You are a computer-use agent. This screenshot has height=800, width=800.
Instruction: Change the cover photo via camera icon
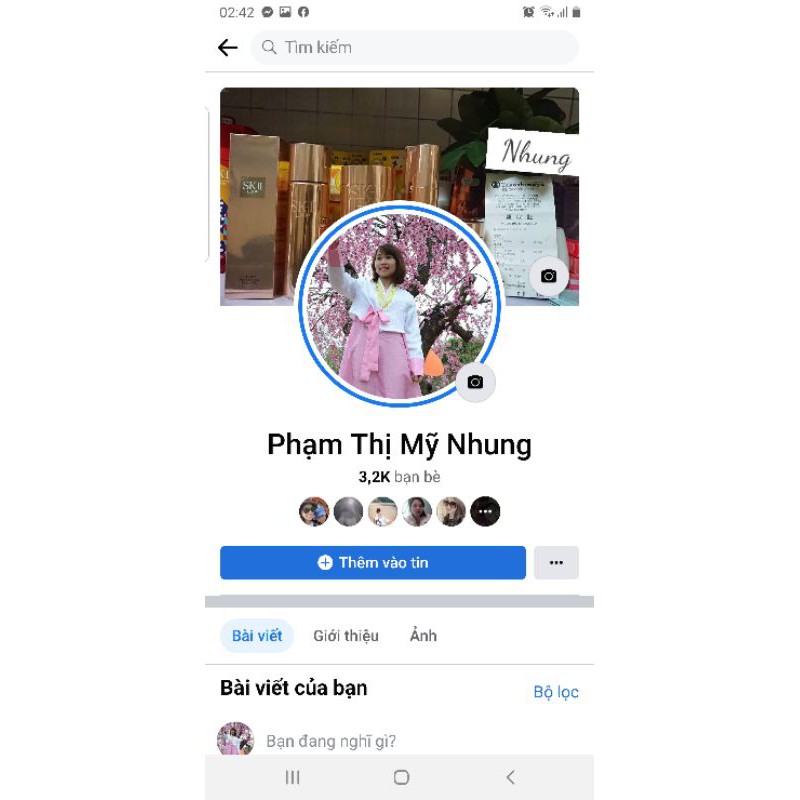[x=548, y=276]
